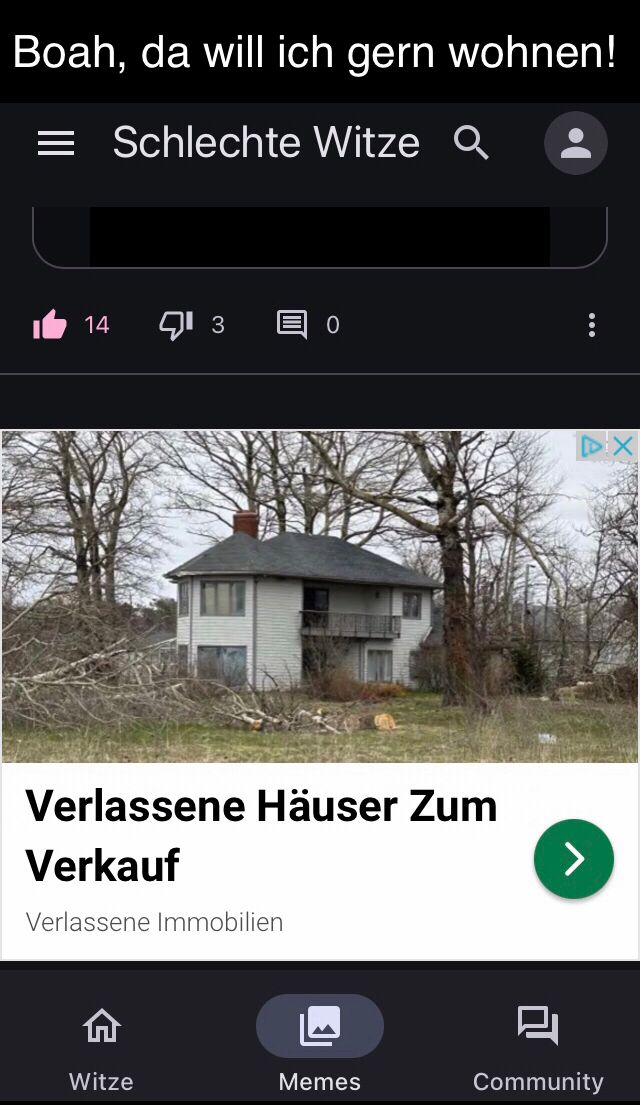Image resolution: width=640 pixels, height=1105 pixels.
Task: Like the post with 14 likes
Action: pos(50,325)
